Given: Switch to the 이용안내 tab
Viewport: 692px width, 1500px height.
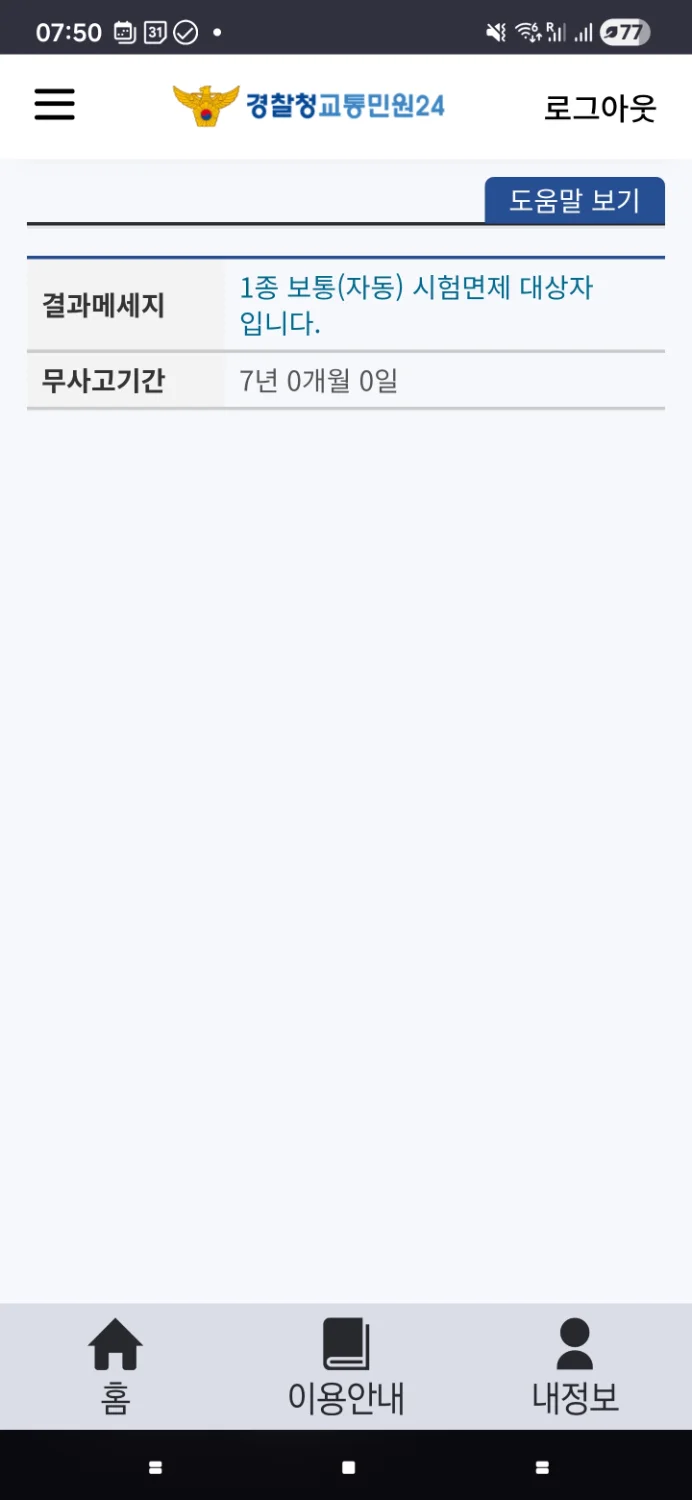Looking at the screenshot, I should click(x=346, y=1367).
